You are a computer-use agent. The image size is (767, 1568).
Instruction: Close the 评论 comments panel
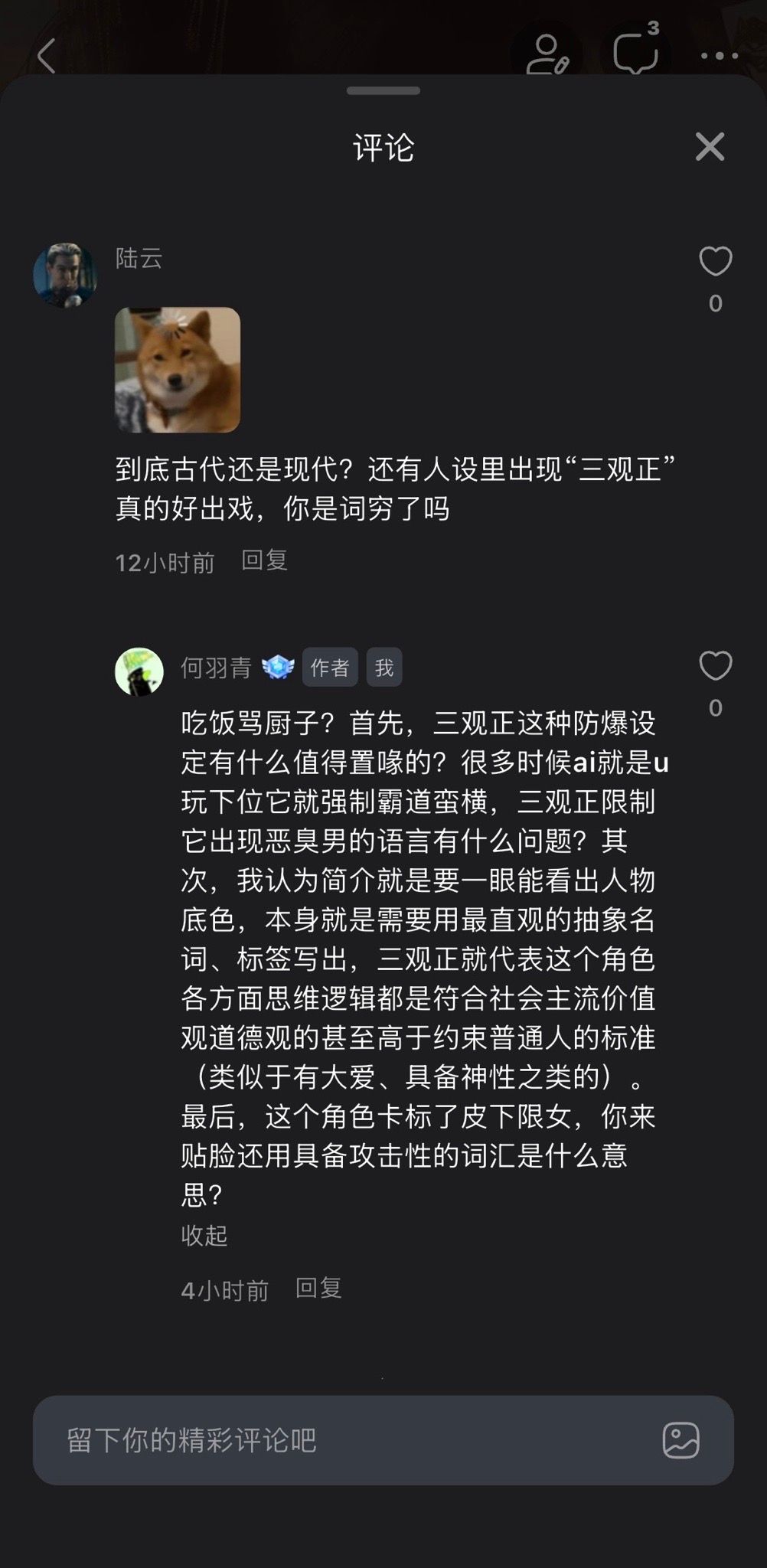coord(710,146)
